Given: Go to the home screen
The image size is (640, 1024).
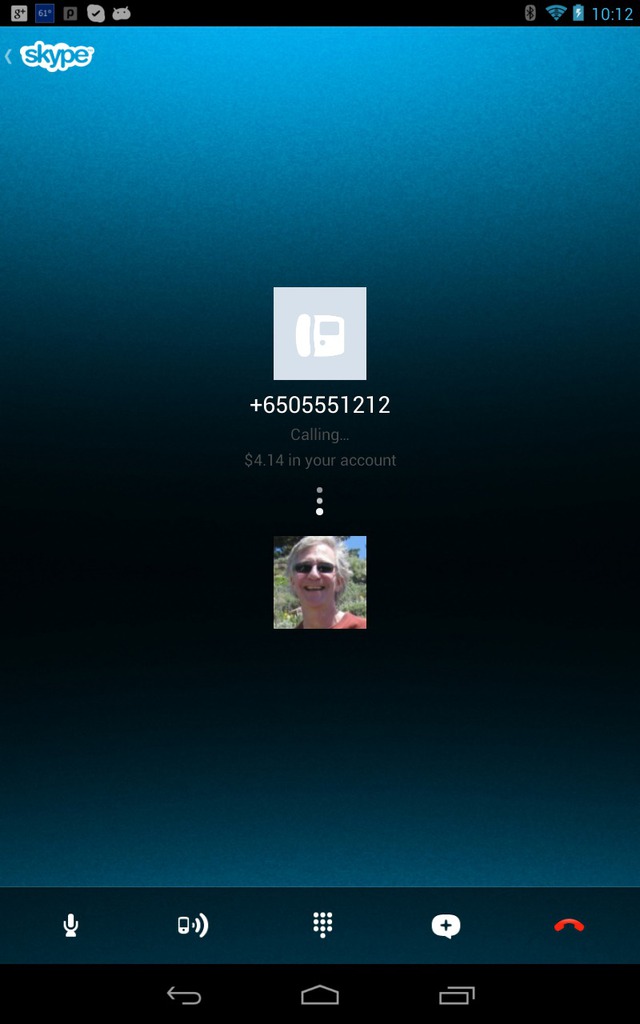Looking at the screenshot, I should [x=320, y=995].
